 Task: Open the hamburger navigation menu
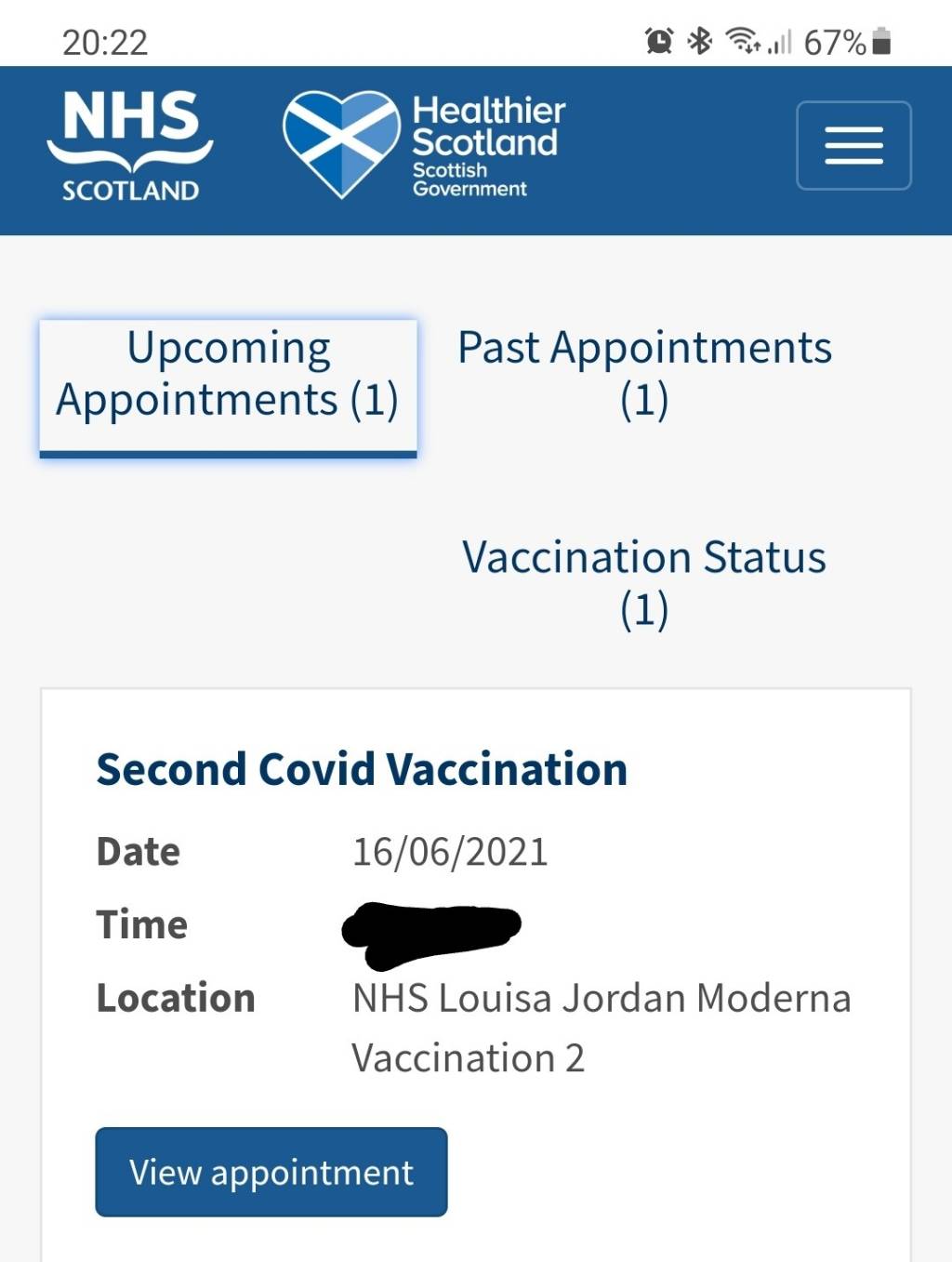coord(853,145)
